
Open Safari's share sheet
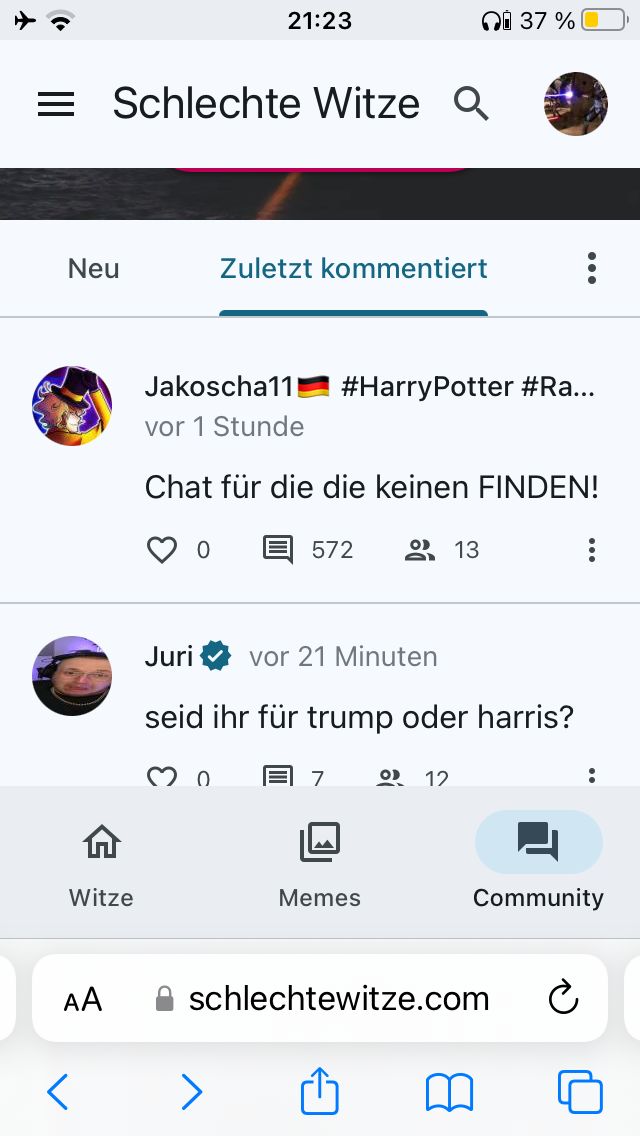(320, 1092)
